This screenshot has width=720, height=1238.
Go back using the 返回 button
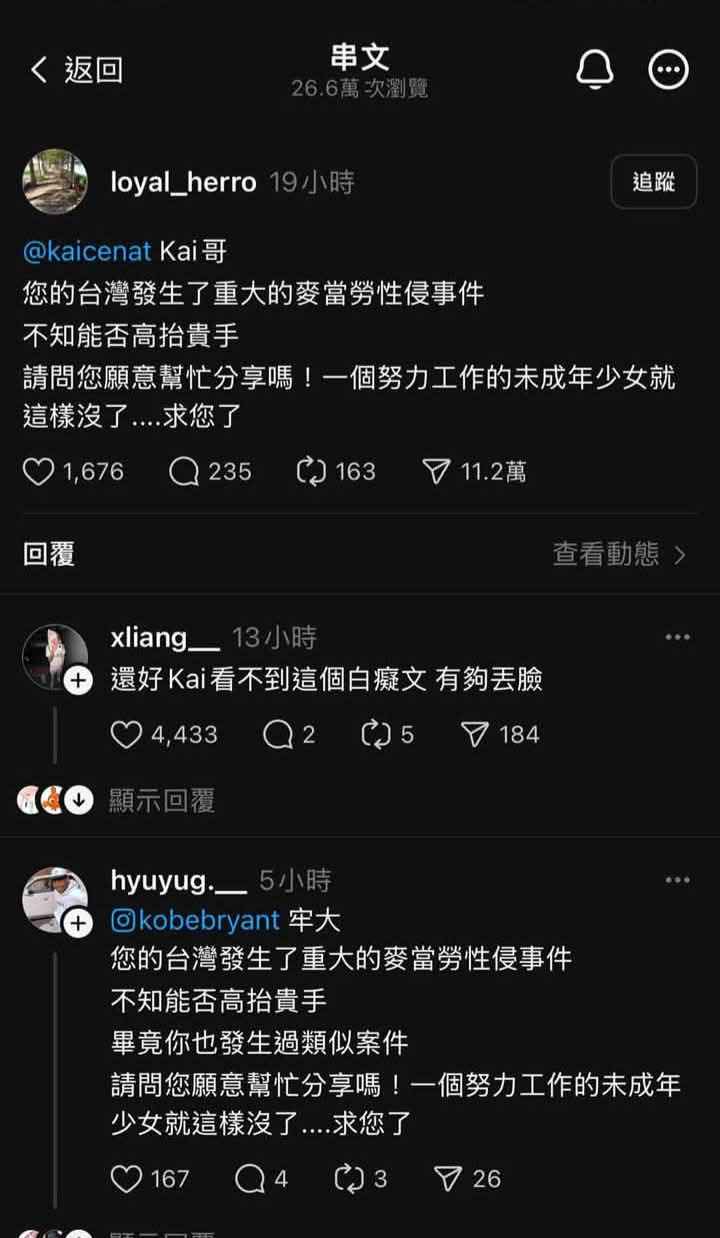point(77,70)
